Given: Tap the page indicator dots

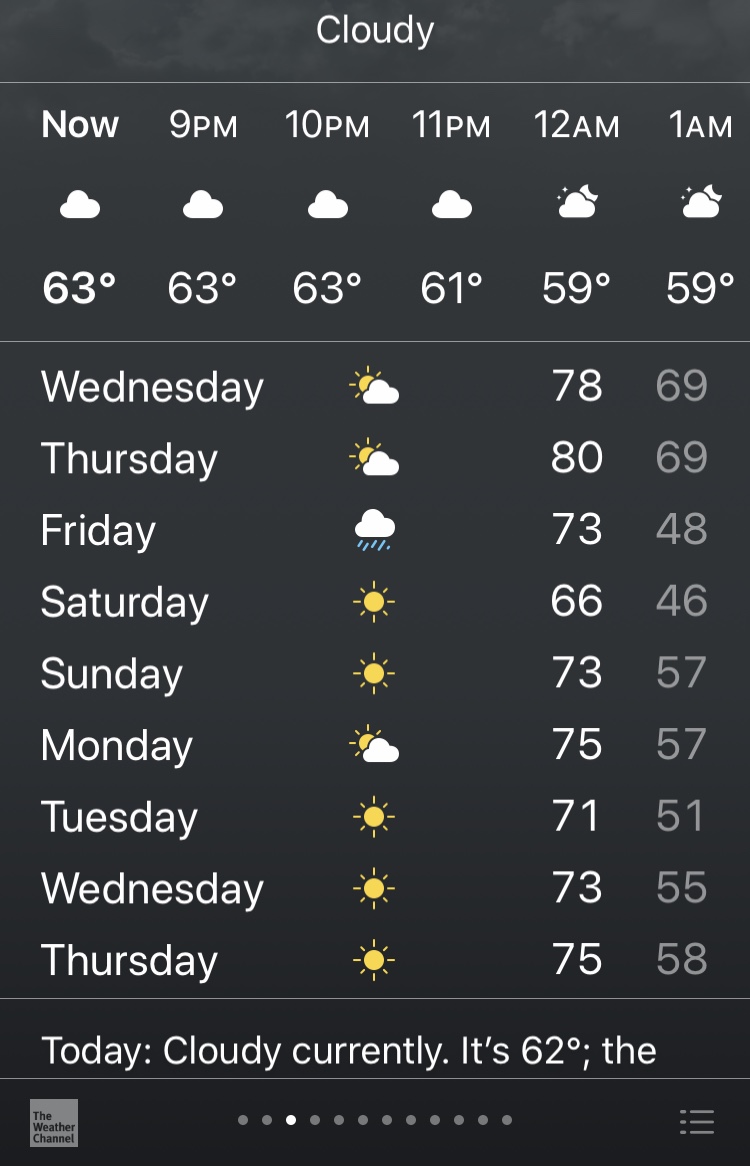Looking at the screenshot, I should (375, 1120).
